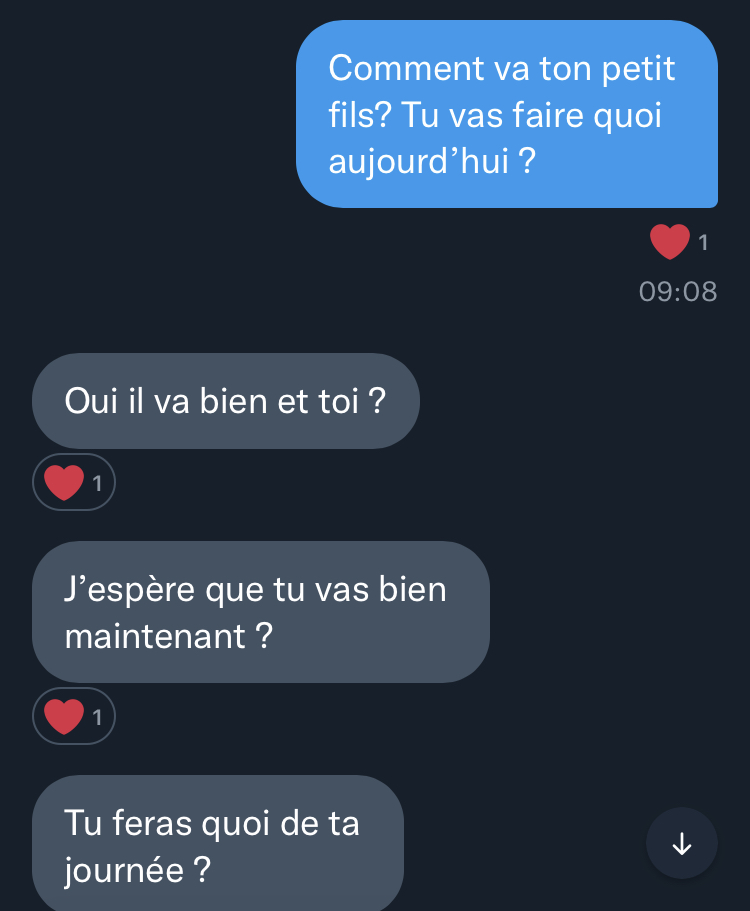Tap heart reaction under "Comment va ton petit fils?" message
Image resolution: width=750 pixels, height=911 pixels.
[x=679, y=242]
